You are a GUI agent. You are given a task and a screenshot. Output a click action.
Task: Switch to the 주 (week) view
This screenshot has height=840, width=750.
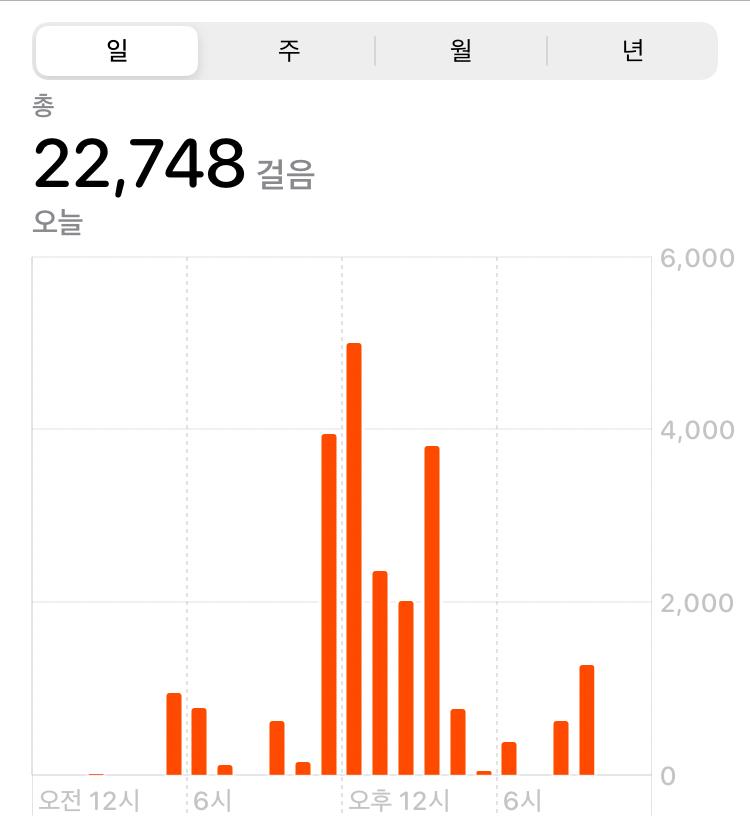[289, 51]
